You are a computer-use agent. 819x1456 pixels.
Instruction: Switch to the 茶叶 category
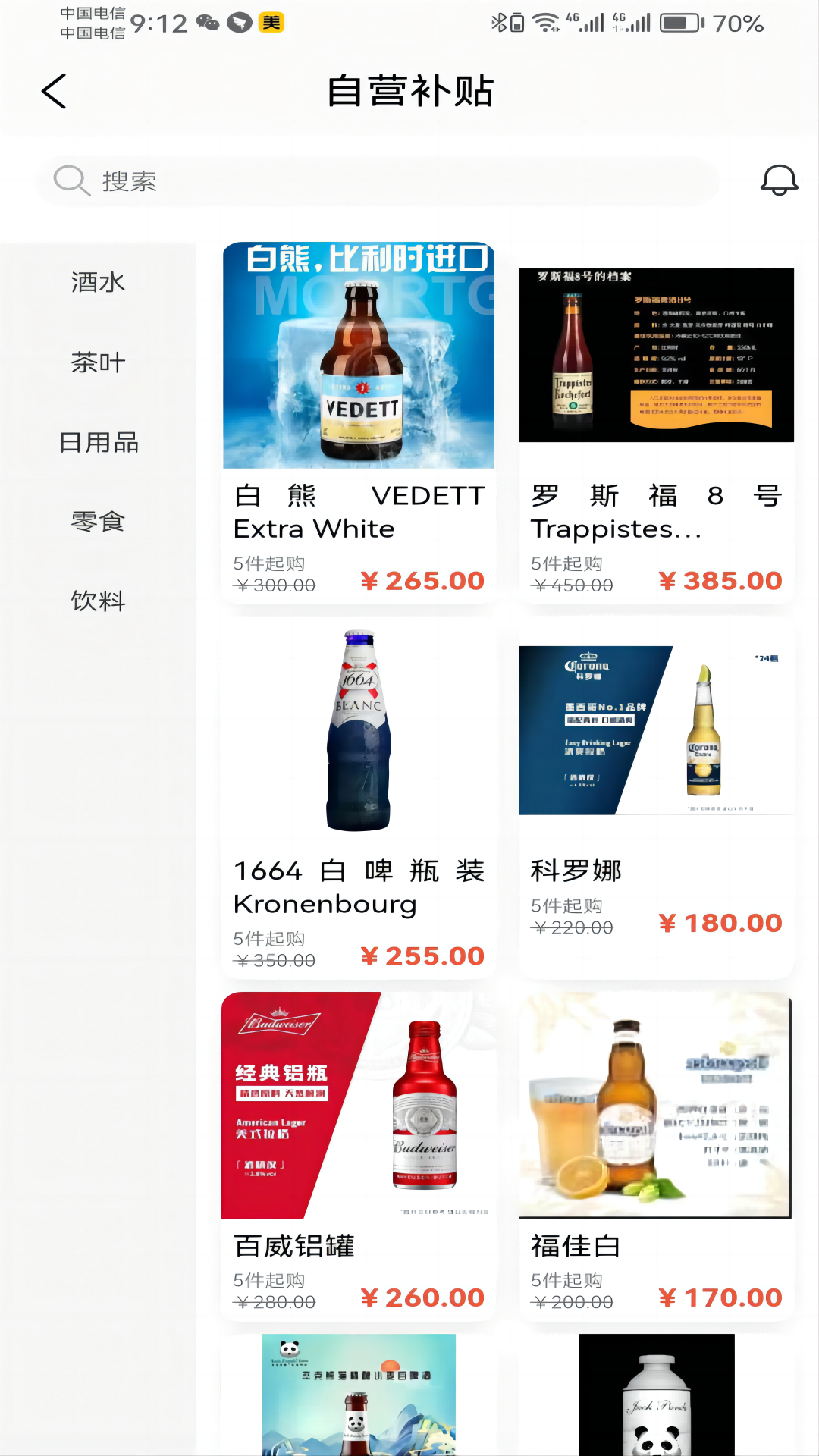[x=98, y=362]
